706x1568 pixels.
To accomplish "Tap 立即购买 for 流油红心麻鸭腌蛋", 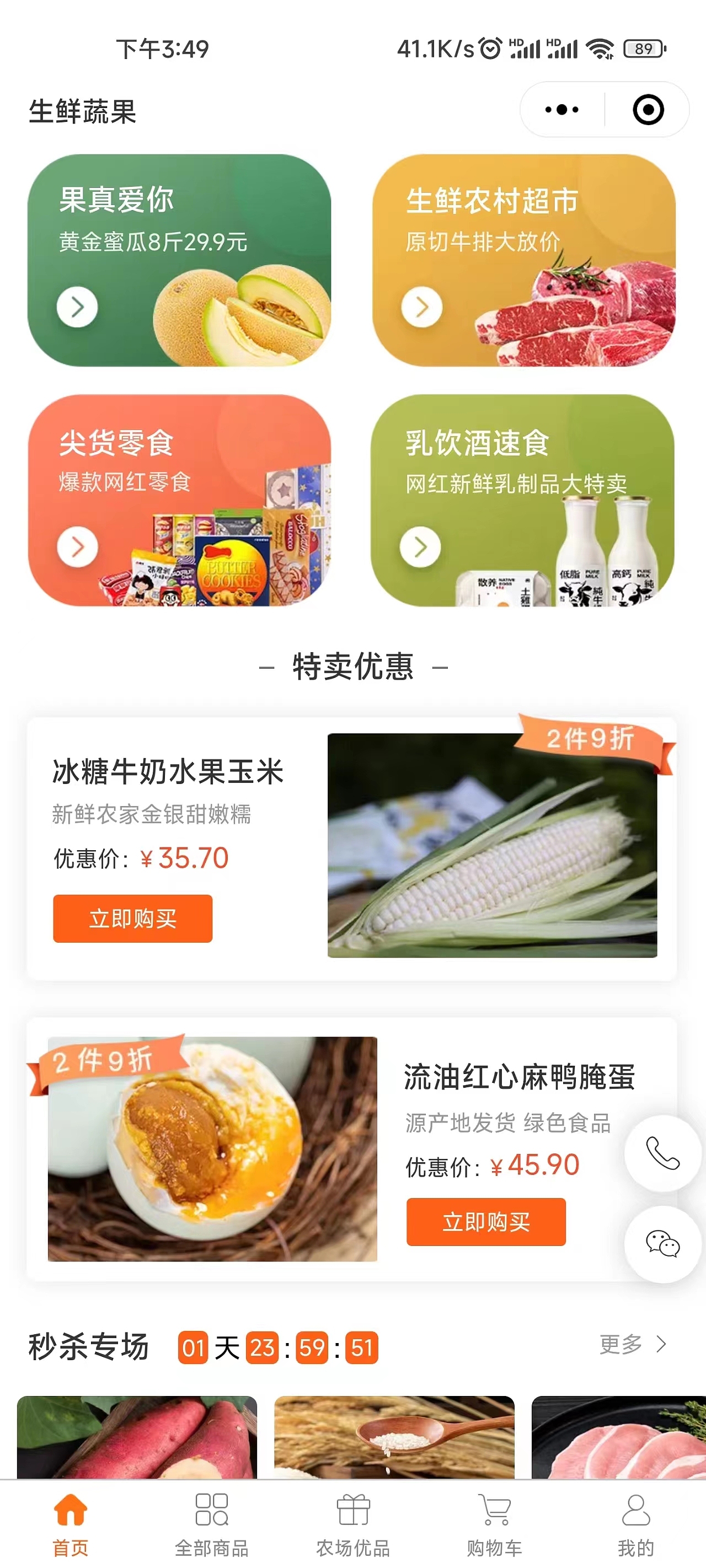I will click(485, 1222).
